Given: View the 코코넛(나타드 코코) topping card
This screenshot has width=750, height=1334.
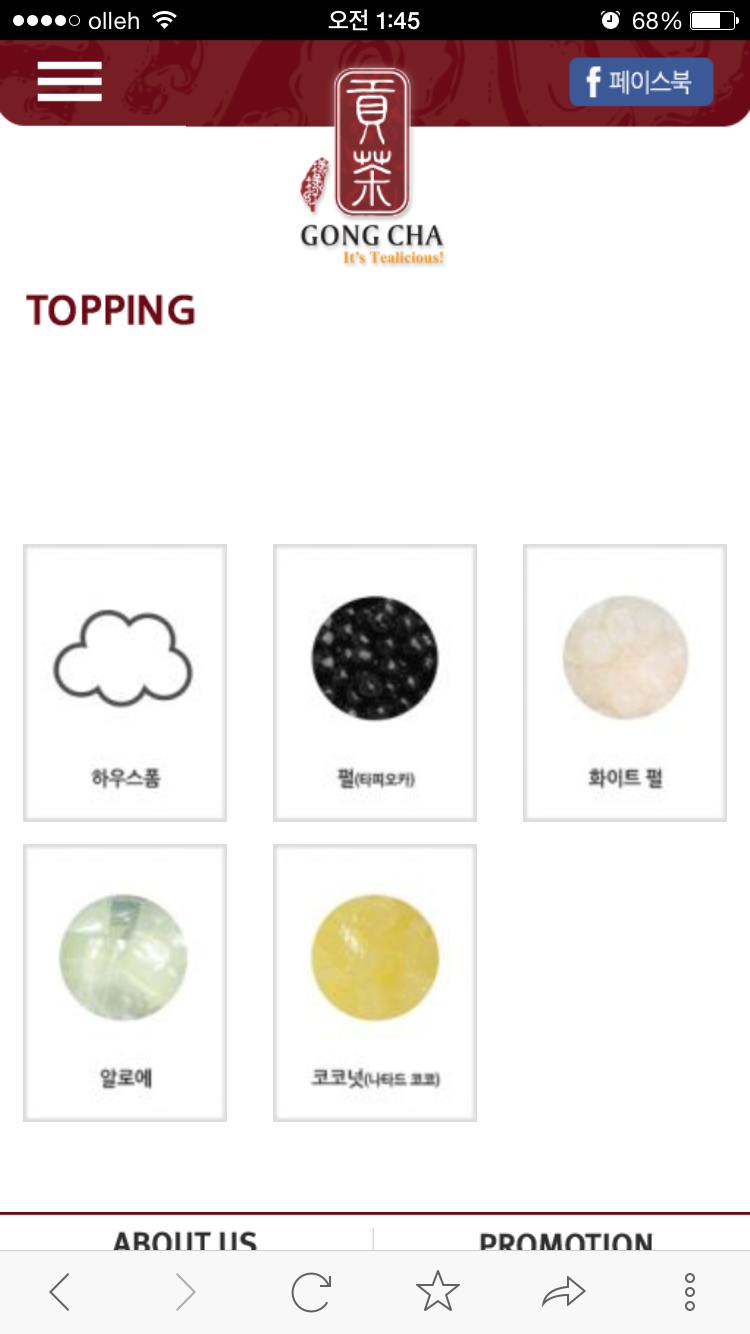Looking at the screenshot, I should coord(375,983).
